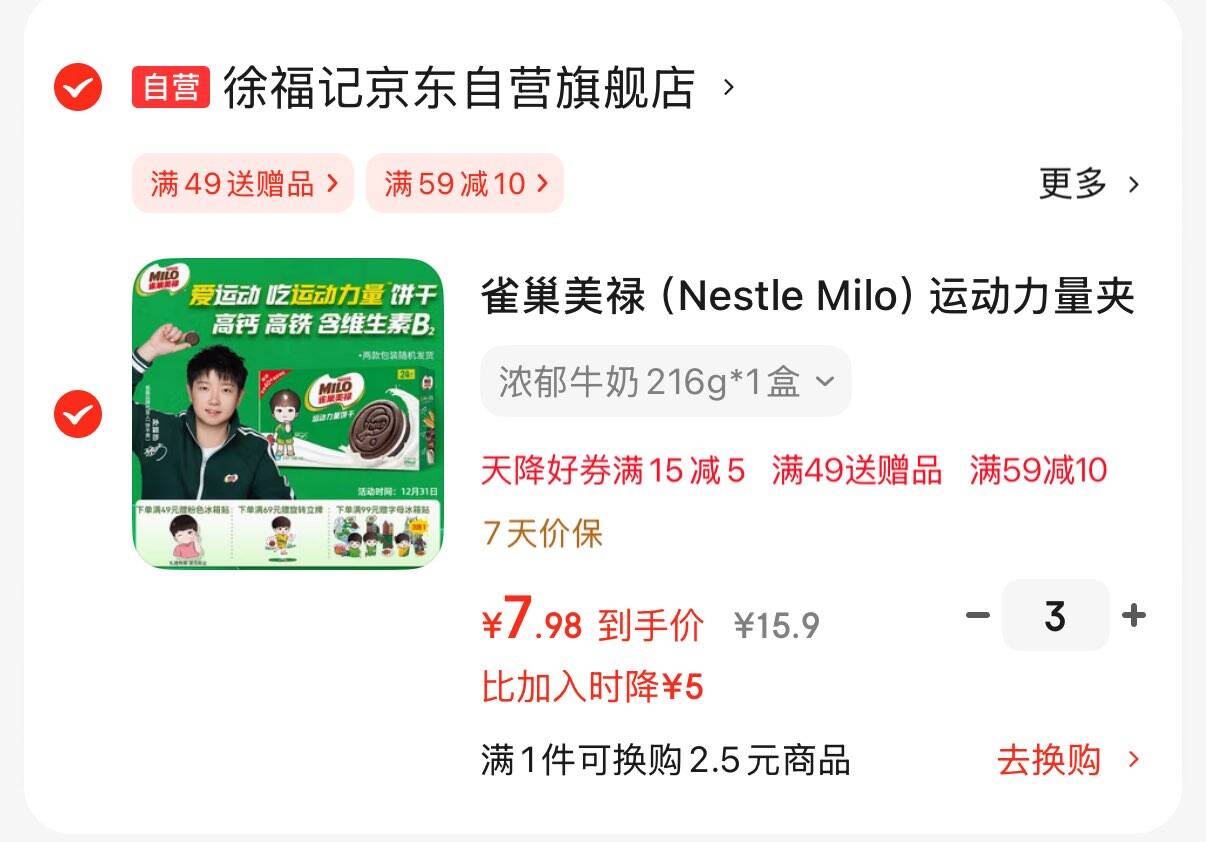Image resolution: width=1206 pixels, height=842 pixels.
Task: Expand the 浓郁牛奶 216g*1盒 variant dropdown
Action: (666, 381)
